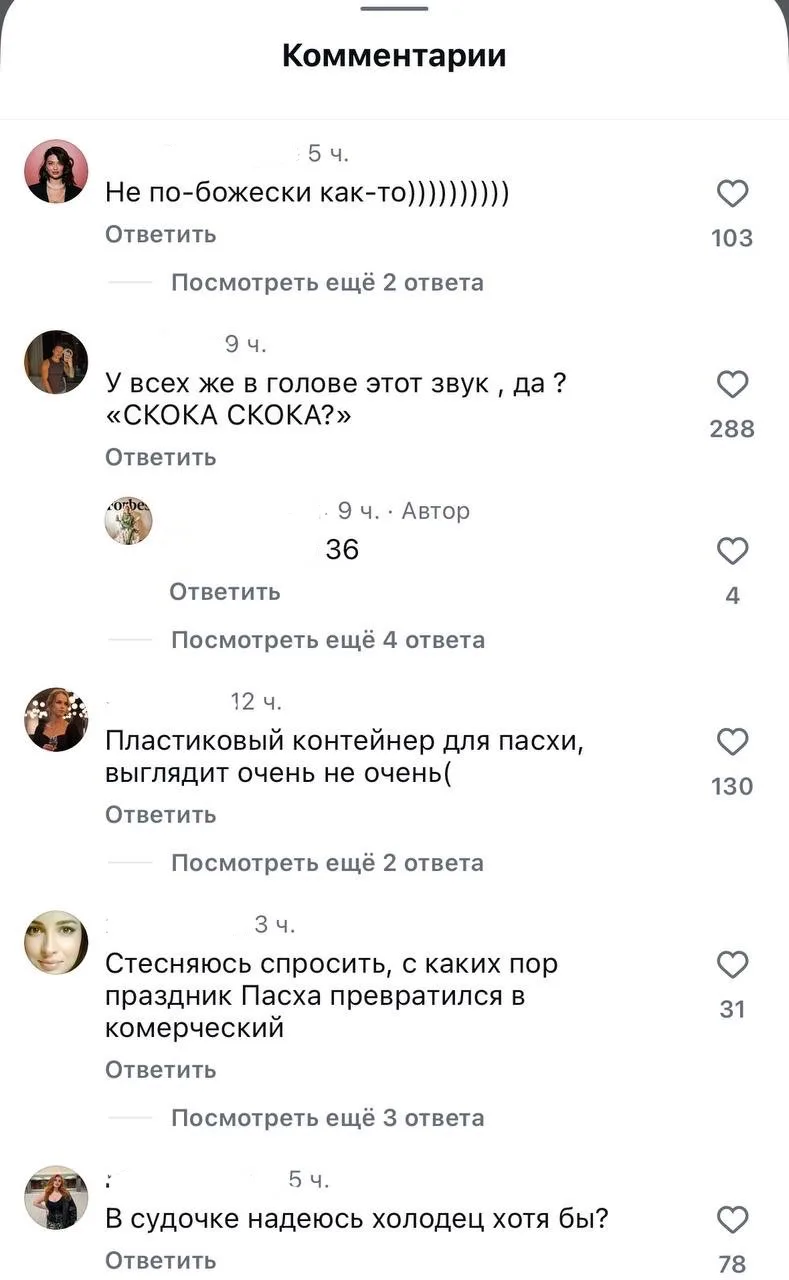Show 2 more replies under «Пластиковый контейнер» comment
789x1280 pixels.
pyautogui.click(x=327, y=863)
